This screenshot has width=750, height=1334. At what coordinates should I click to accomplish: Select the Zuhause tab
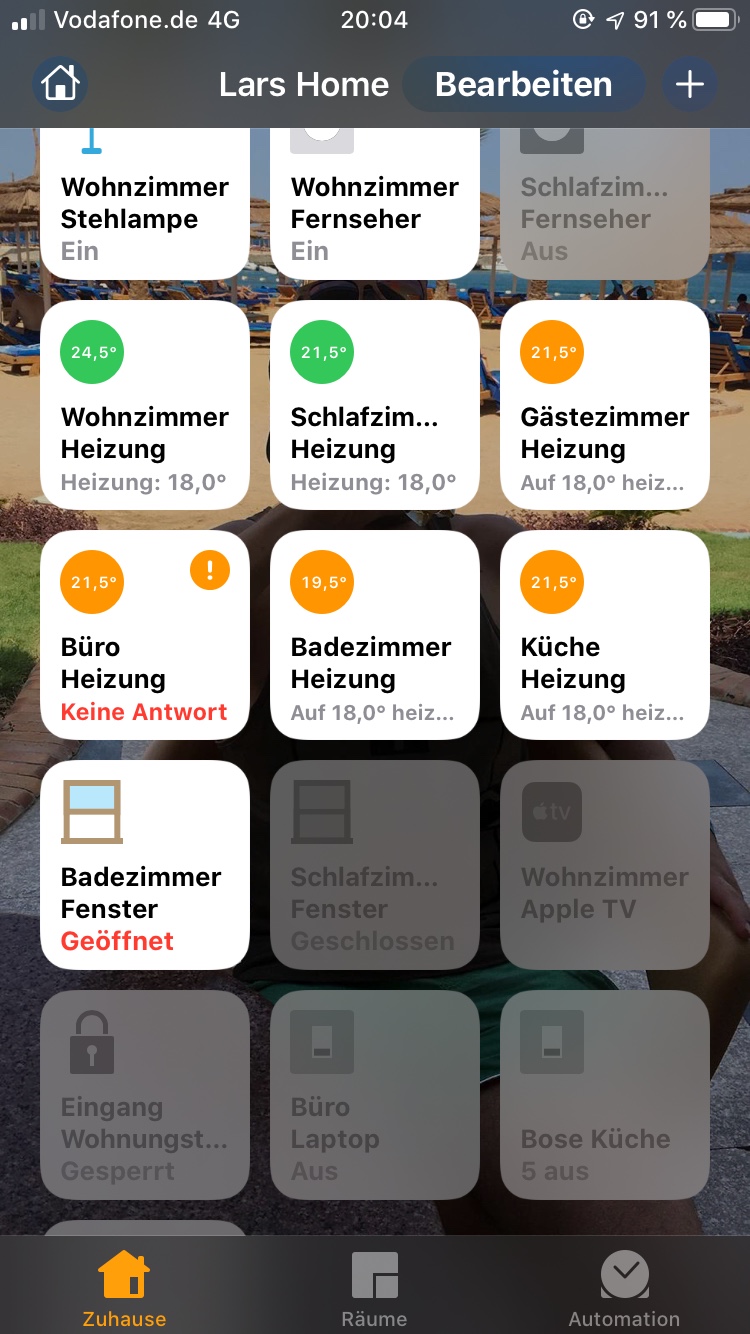coord(124,1288)
